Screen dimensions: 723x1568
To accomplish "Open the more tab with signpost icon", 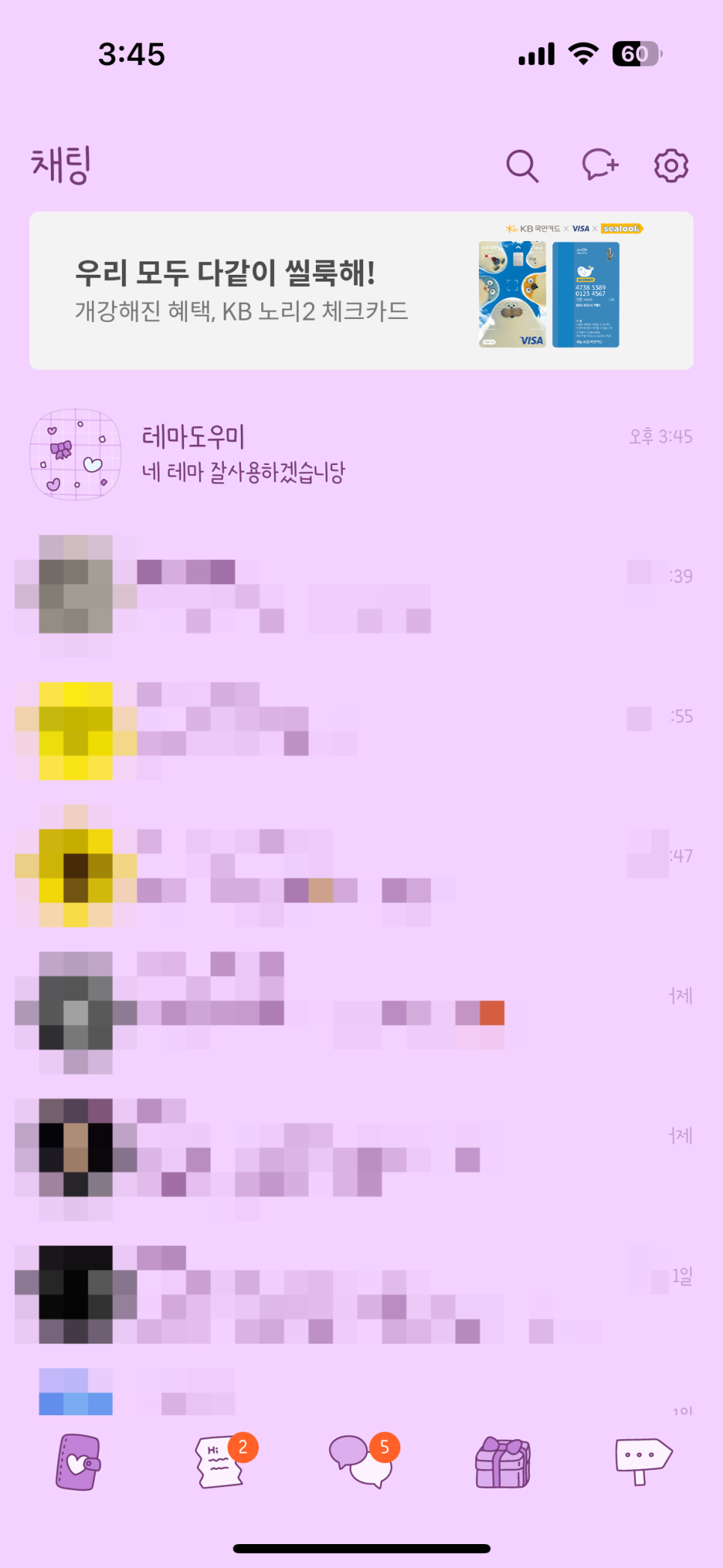I will click(x=644, y=1461).
